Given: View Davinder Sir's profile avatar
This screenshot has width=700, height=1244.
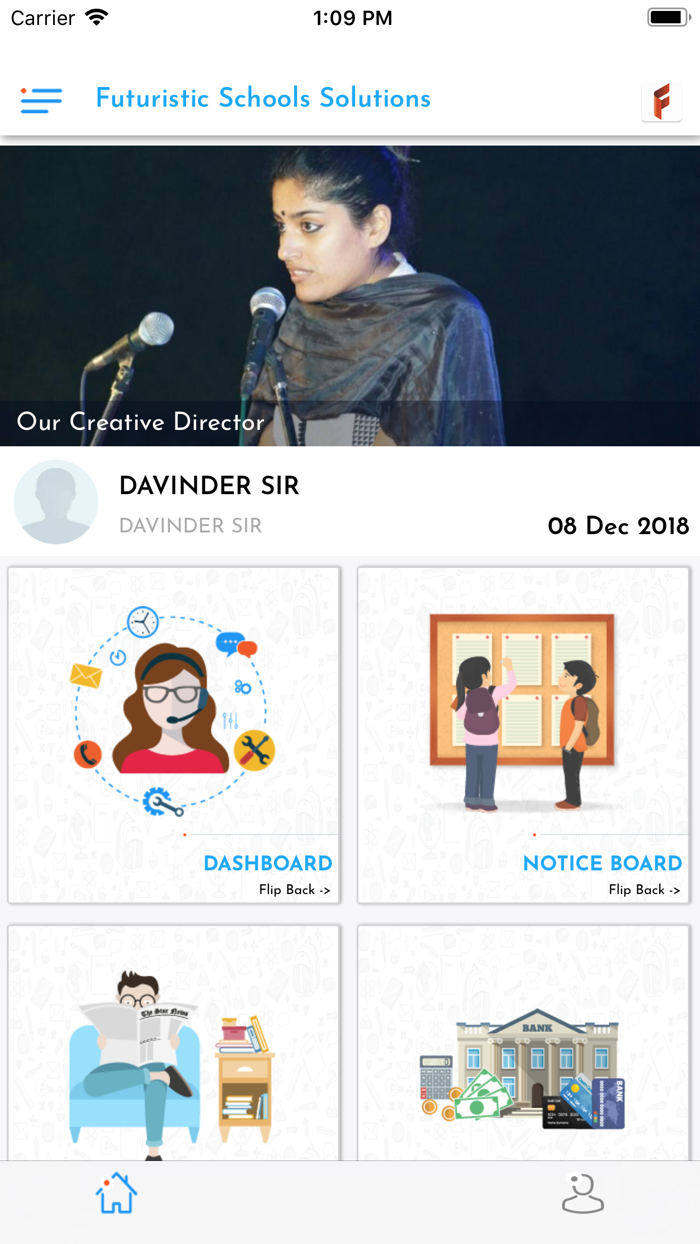Looking at the screenshot, I should pyautogui.click(x=56, y=502).
